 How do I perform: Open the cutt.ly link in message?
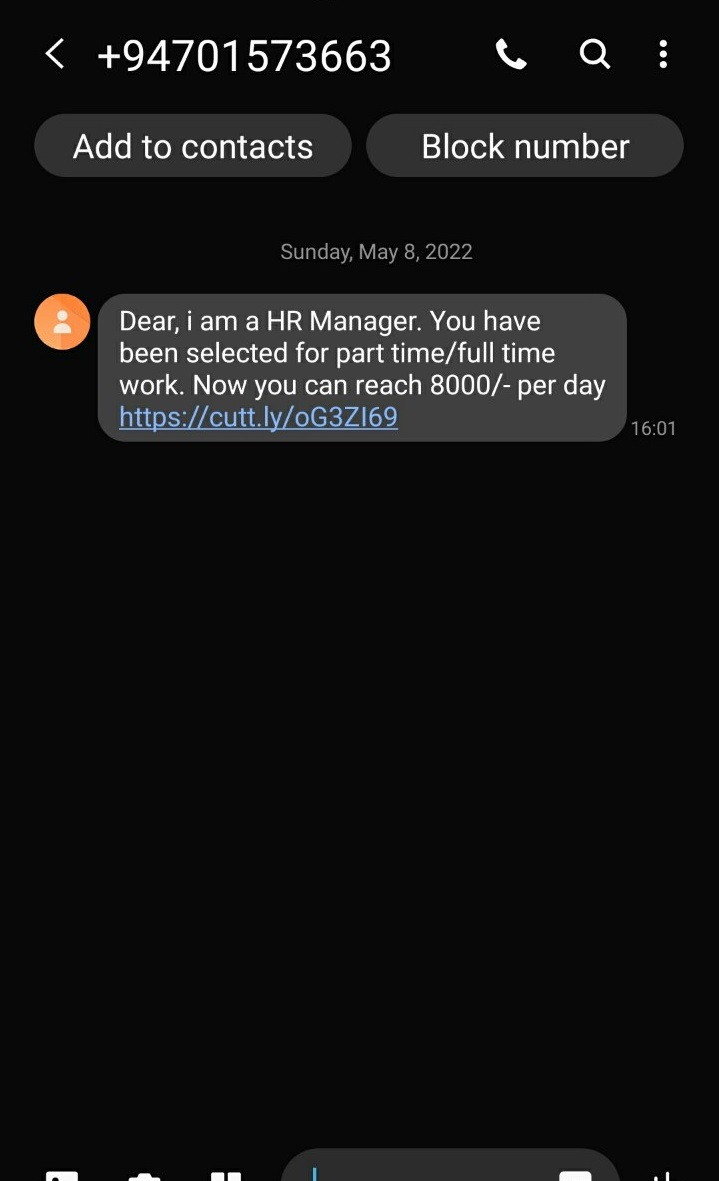[258, 417]
